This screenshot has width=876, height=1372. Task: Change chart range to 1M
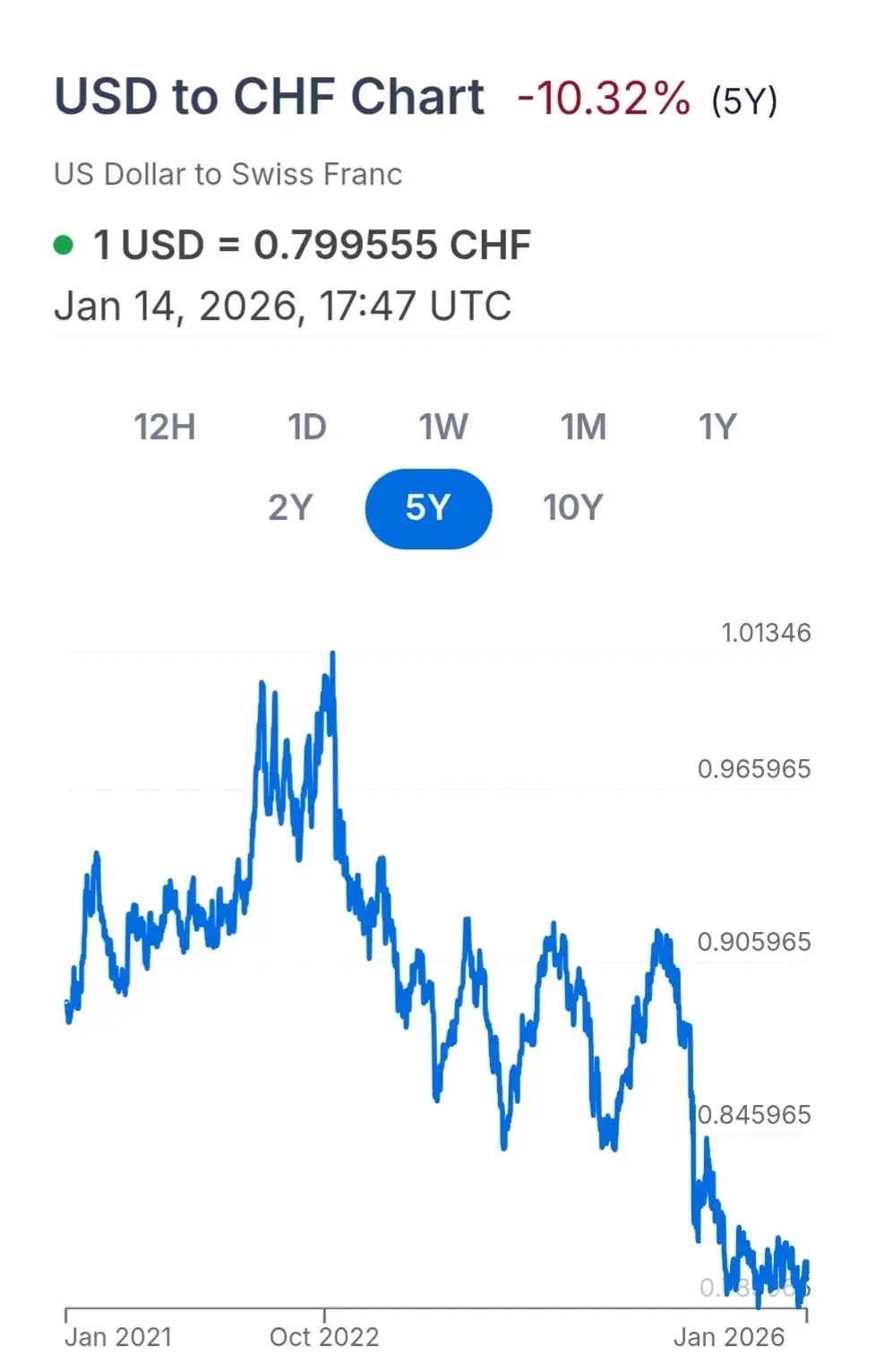[x=583, y=427]
